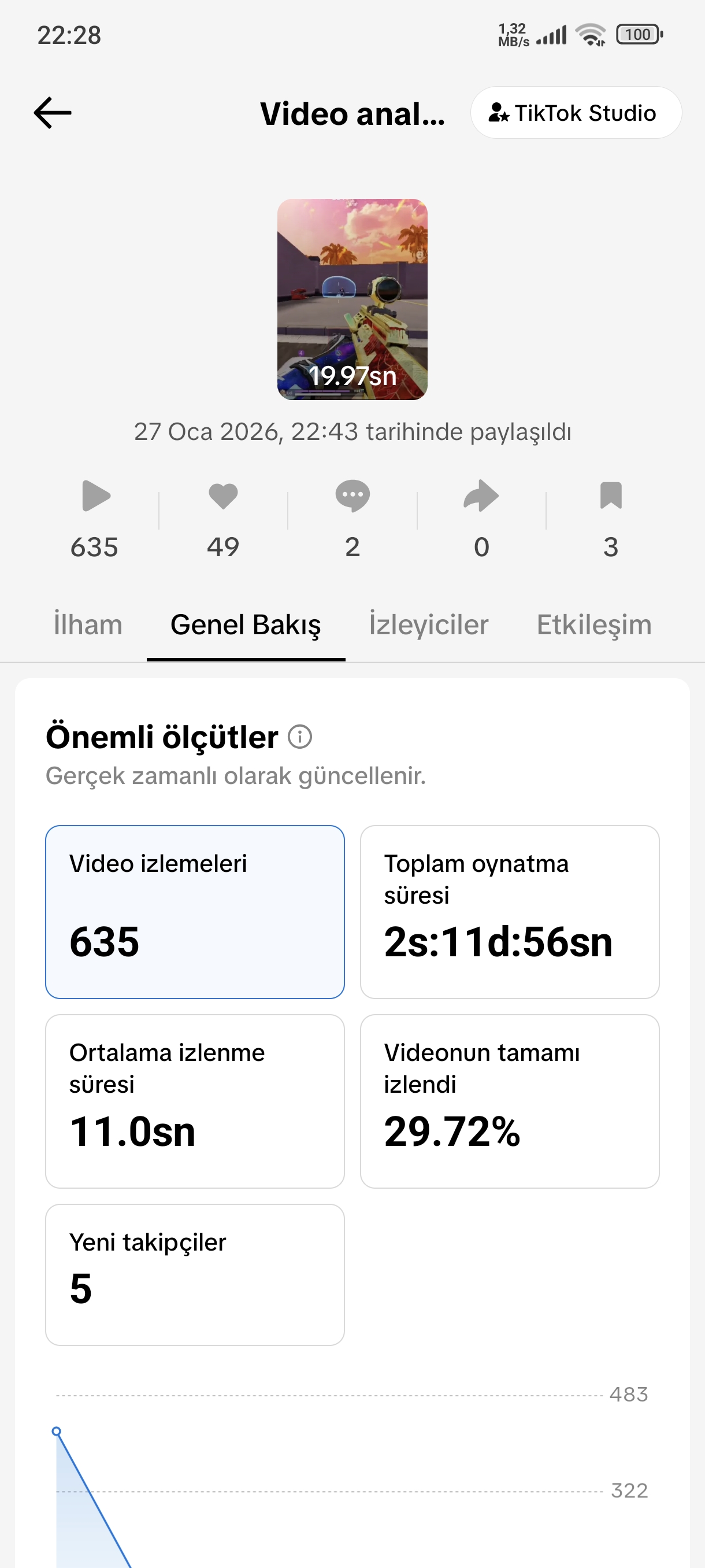The image size is (705, 1568).
Task: Select the Video izlemeleri metric card
Action: (195, 912)
